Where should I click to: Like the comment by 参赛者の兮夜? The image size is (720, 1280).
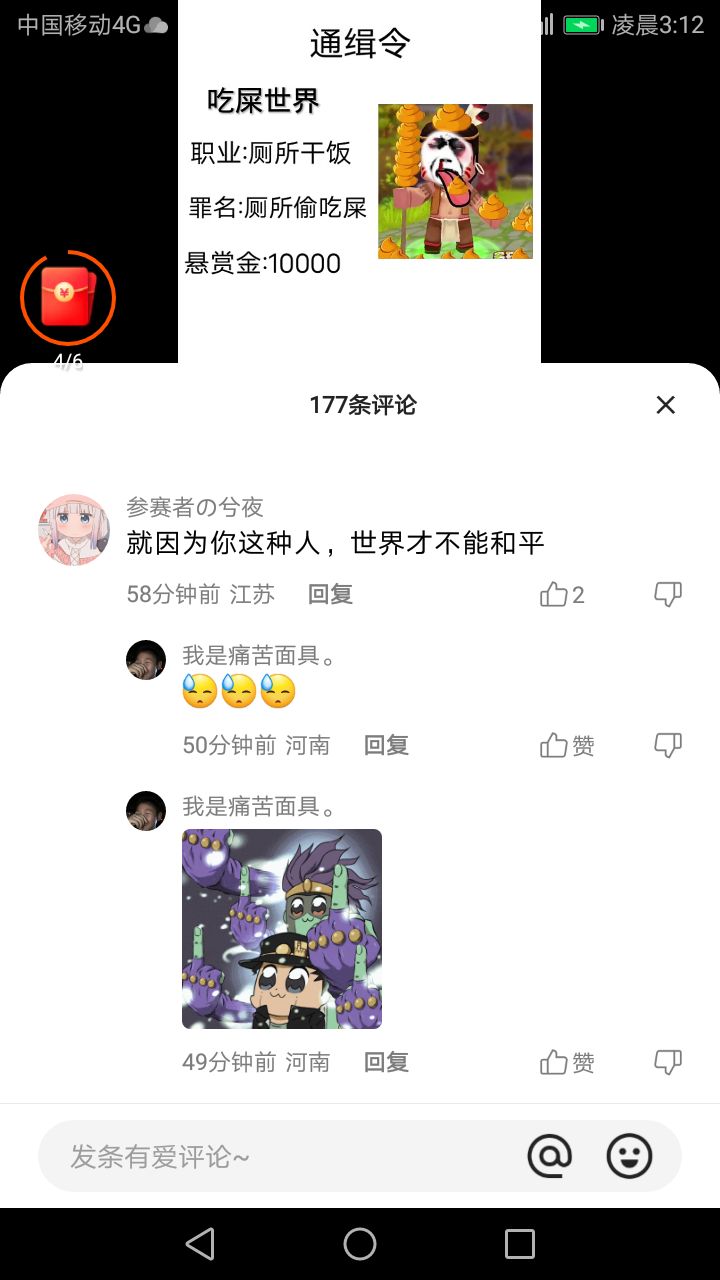[562, 595]
